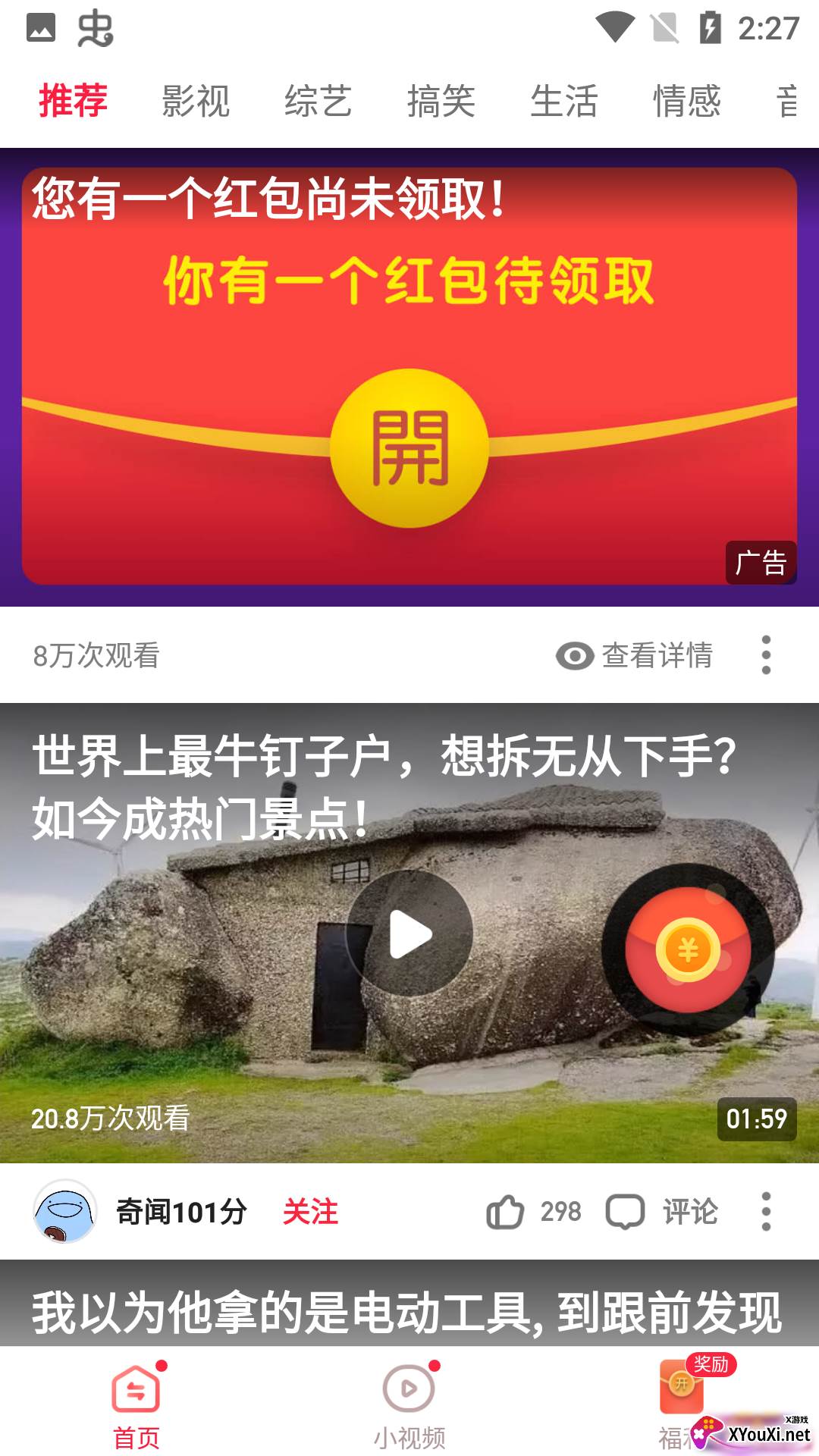This screenshot has width=819, height=1456.
Task: Play the 世界上最牛钉子户 video
Action: coord(409,934)
